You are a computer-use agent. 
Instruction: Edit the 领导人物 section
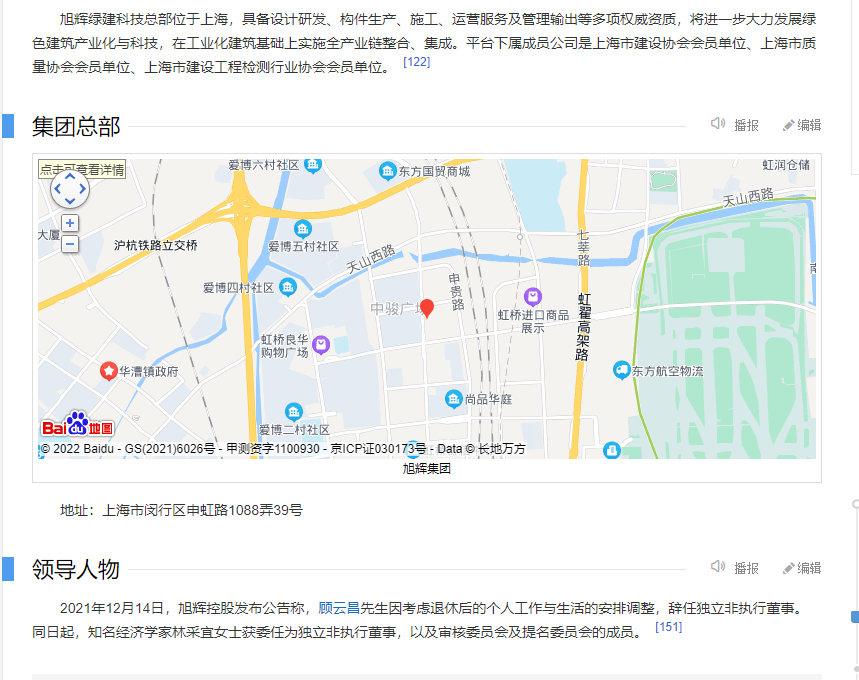click(x=802, y=568)
